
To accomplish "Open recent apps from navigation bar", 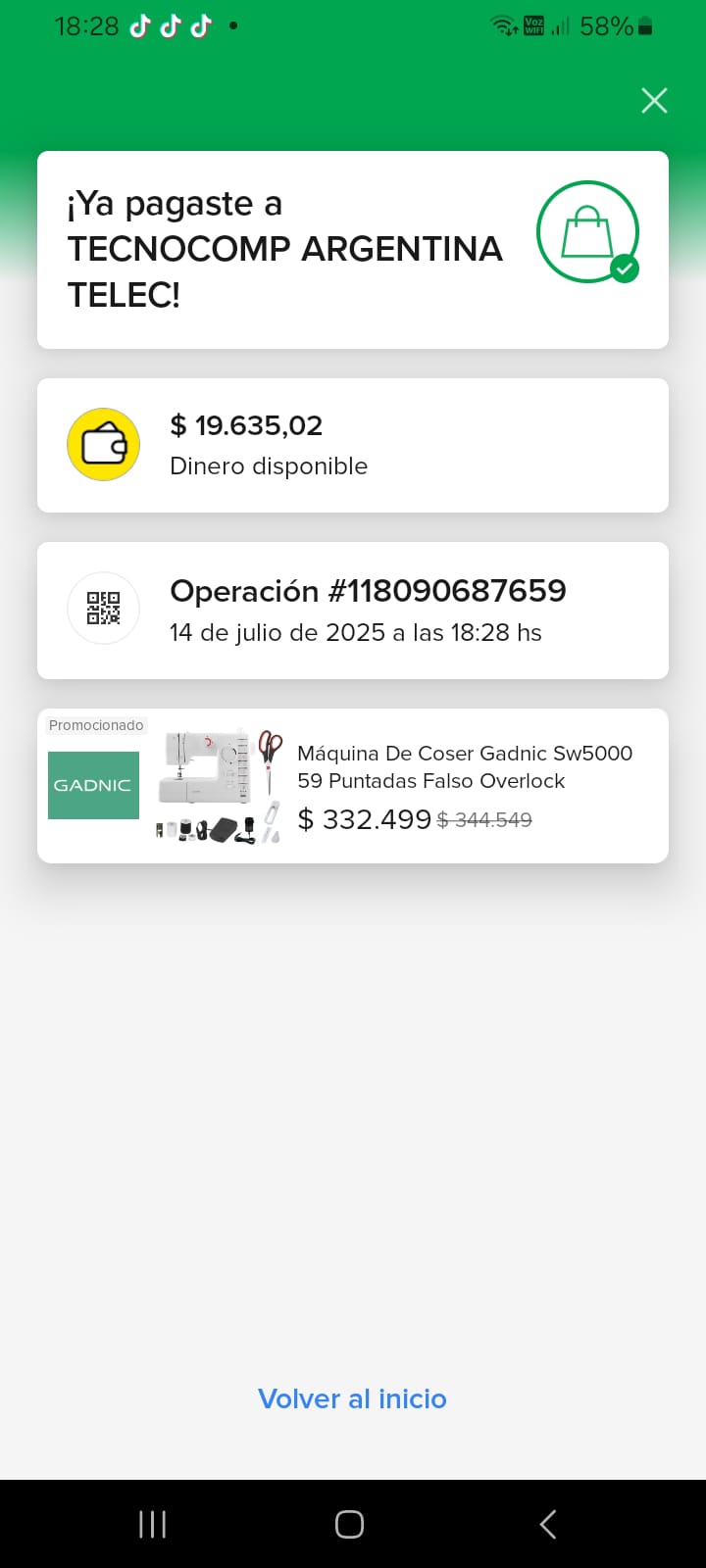I will pos(152,1524).
